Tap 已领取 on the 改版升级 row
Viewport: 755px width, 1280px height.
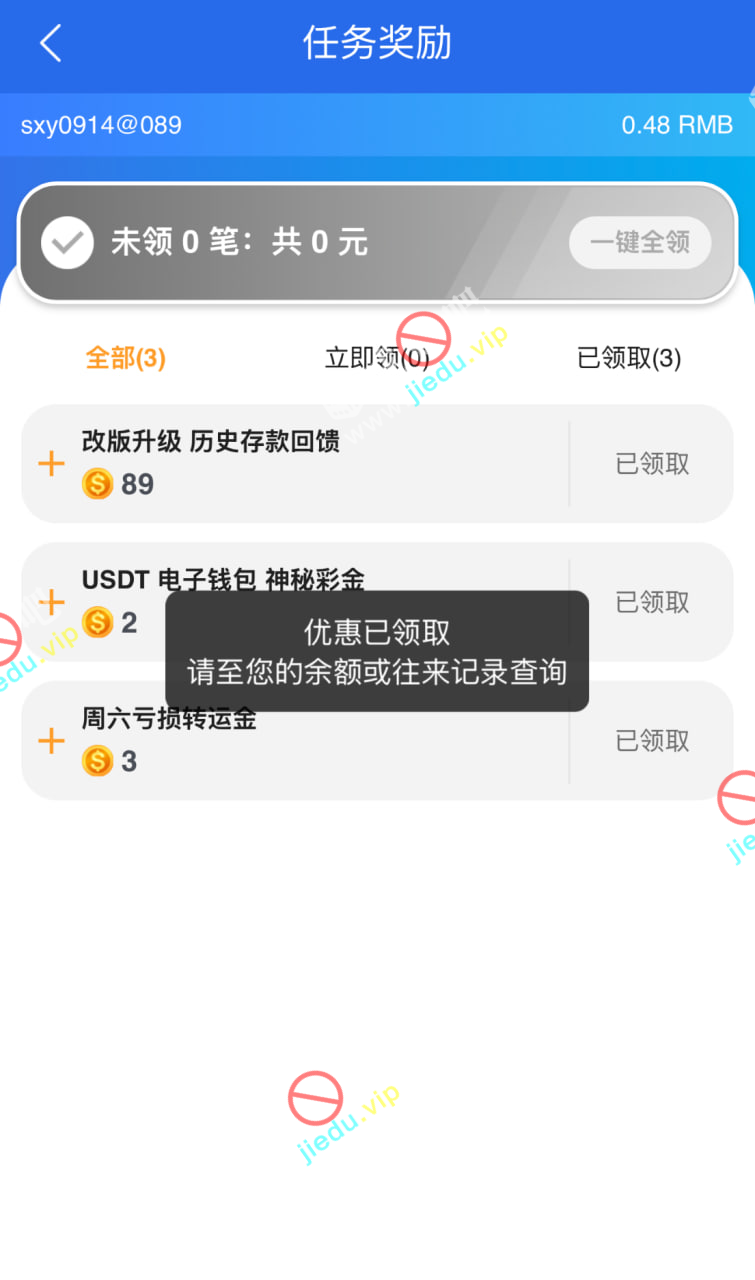click(x=652, y=464)
